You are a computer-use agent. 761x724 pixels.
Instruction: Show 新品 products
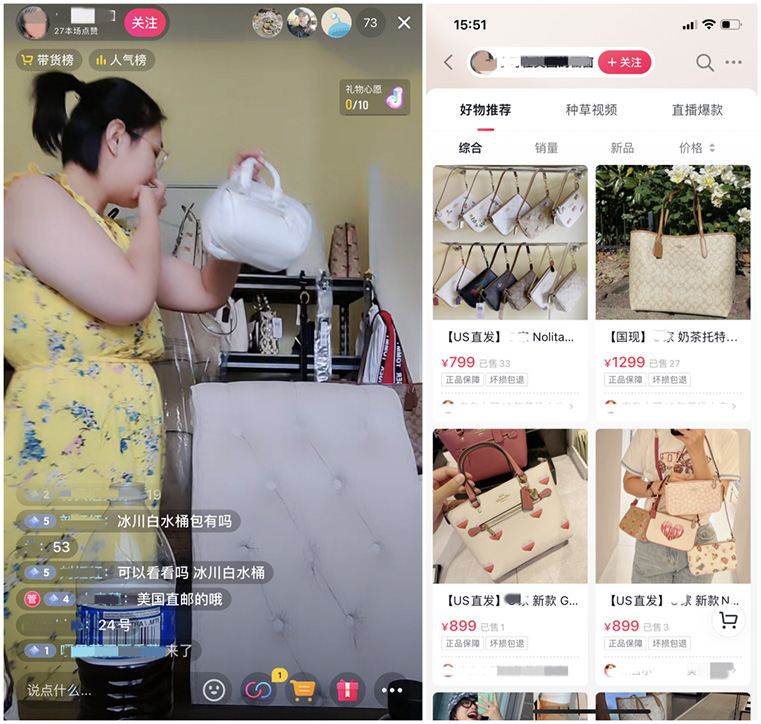pos(622,148)
